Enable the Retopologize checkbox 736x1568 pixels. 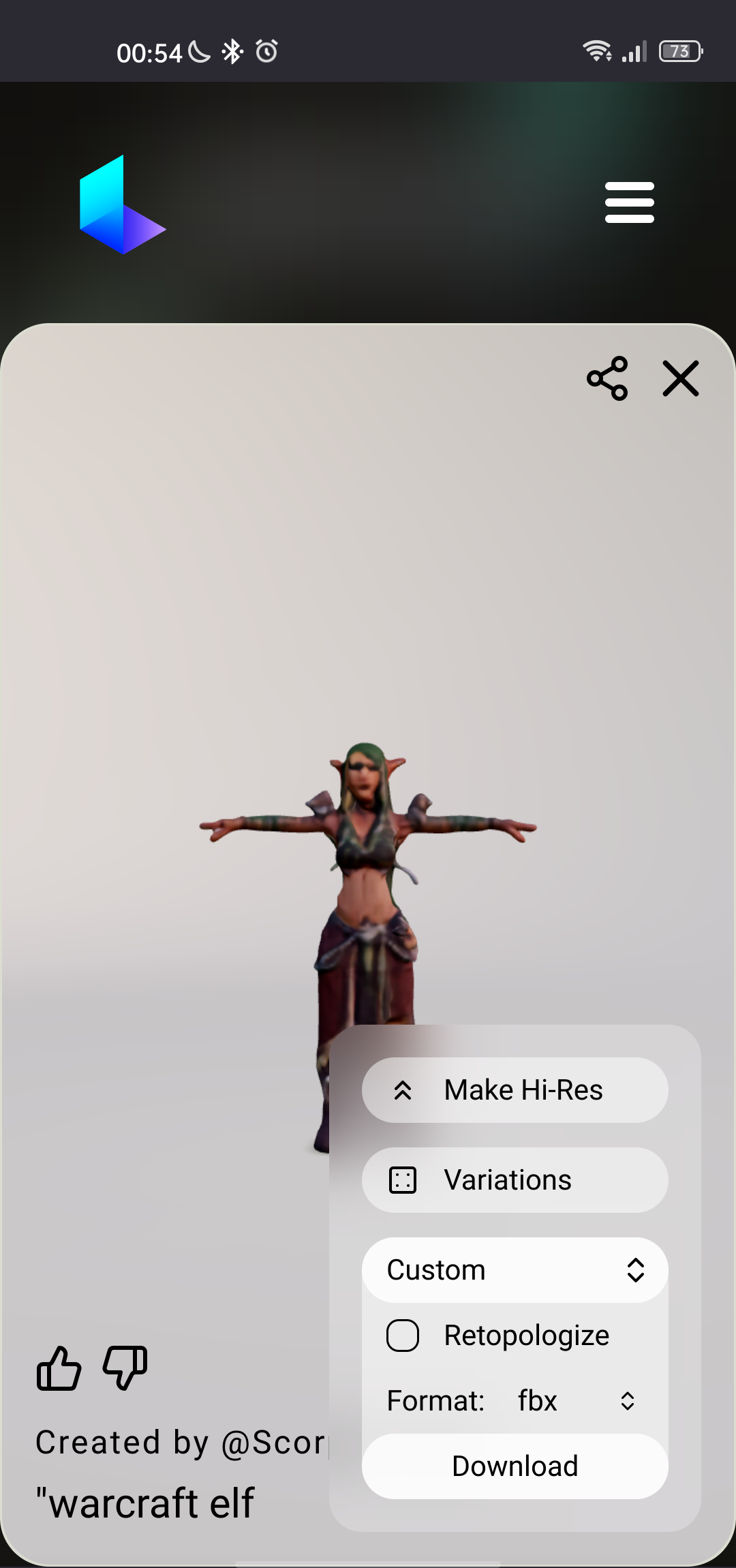403,1336
